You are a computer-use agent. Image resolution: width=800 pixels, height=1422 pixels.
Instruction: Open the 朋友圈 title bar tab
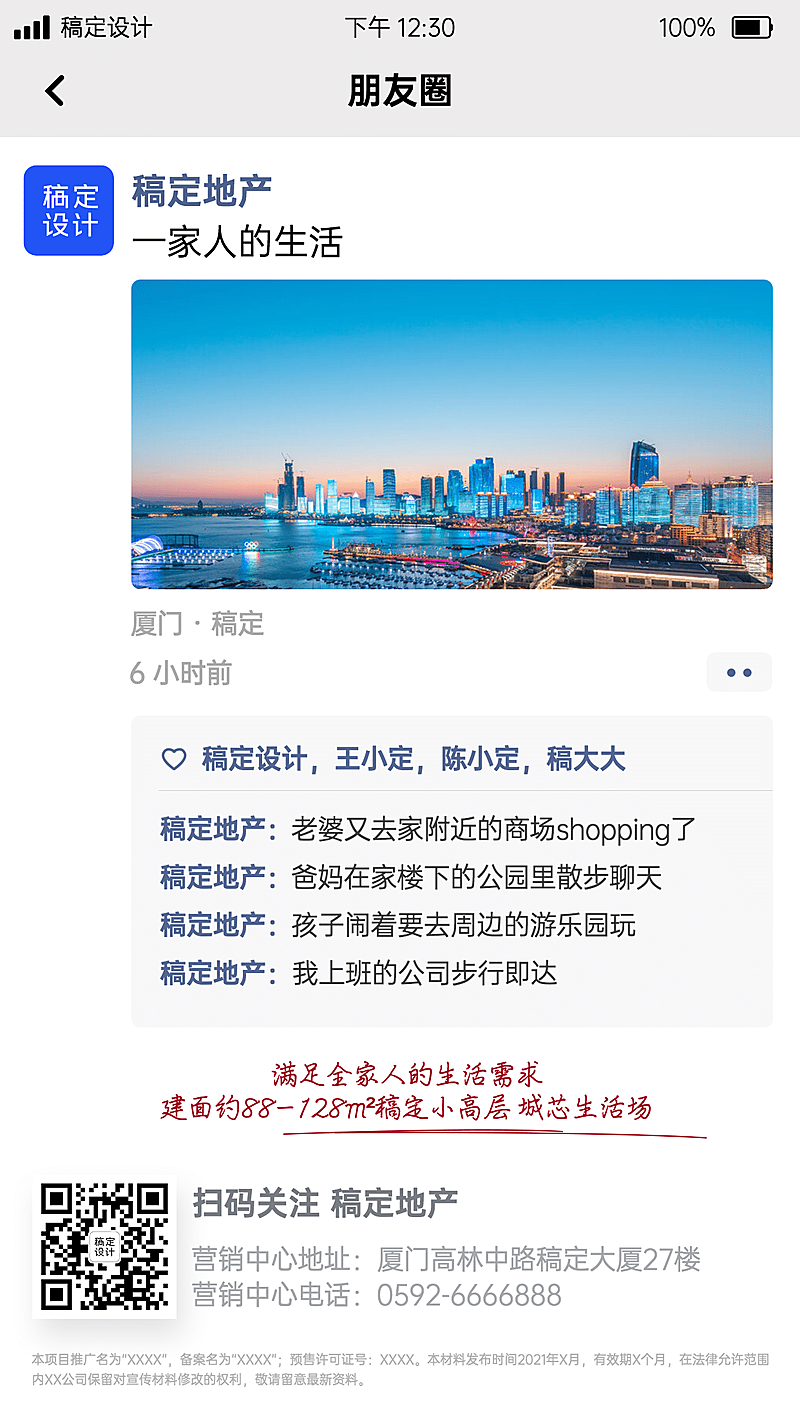[400, 91]
